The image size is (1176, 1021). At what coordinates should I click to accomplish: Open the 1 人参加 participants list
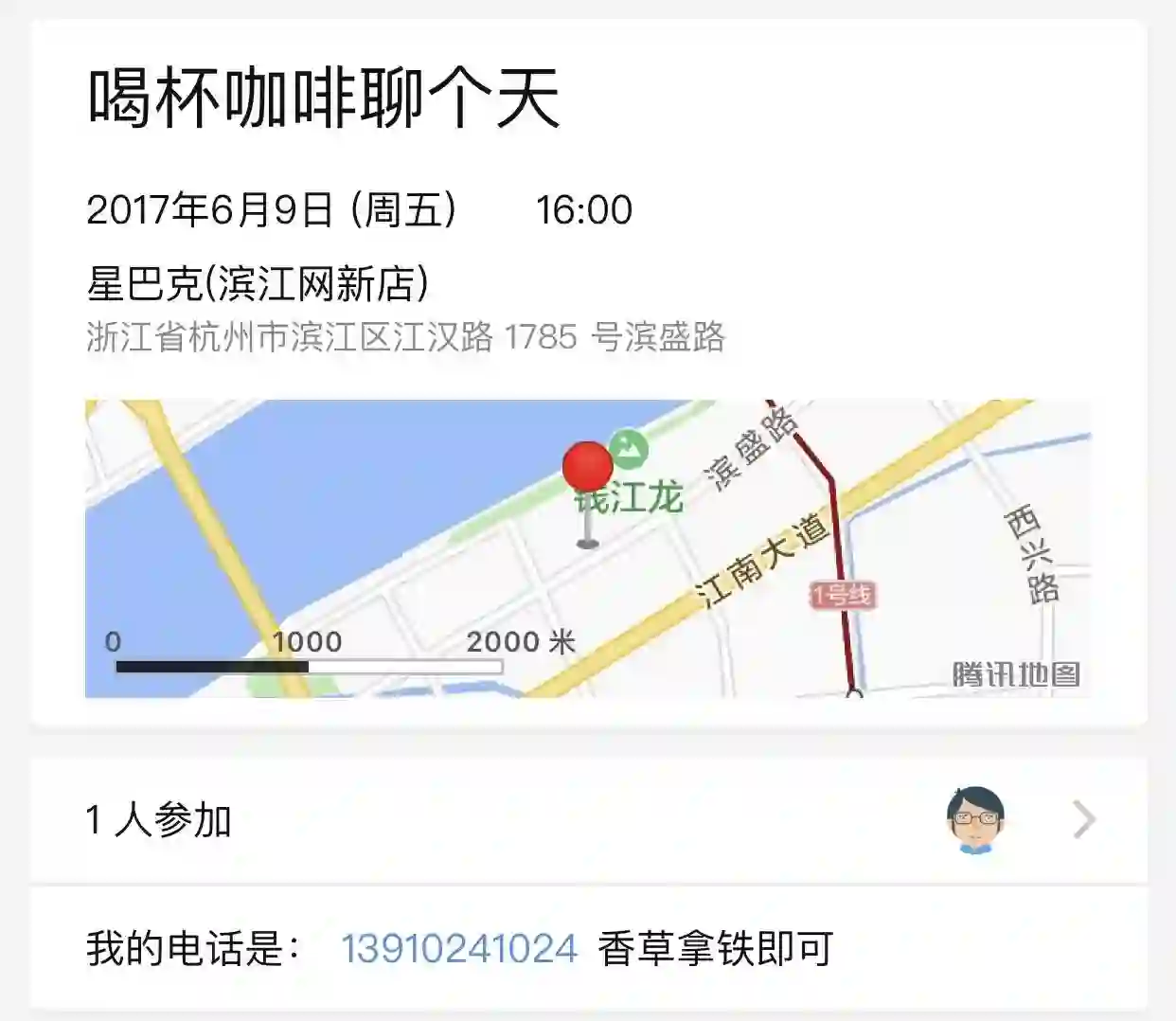tap(587, 820)
